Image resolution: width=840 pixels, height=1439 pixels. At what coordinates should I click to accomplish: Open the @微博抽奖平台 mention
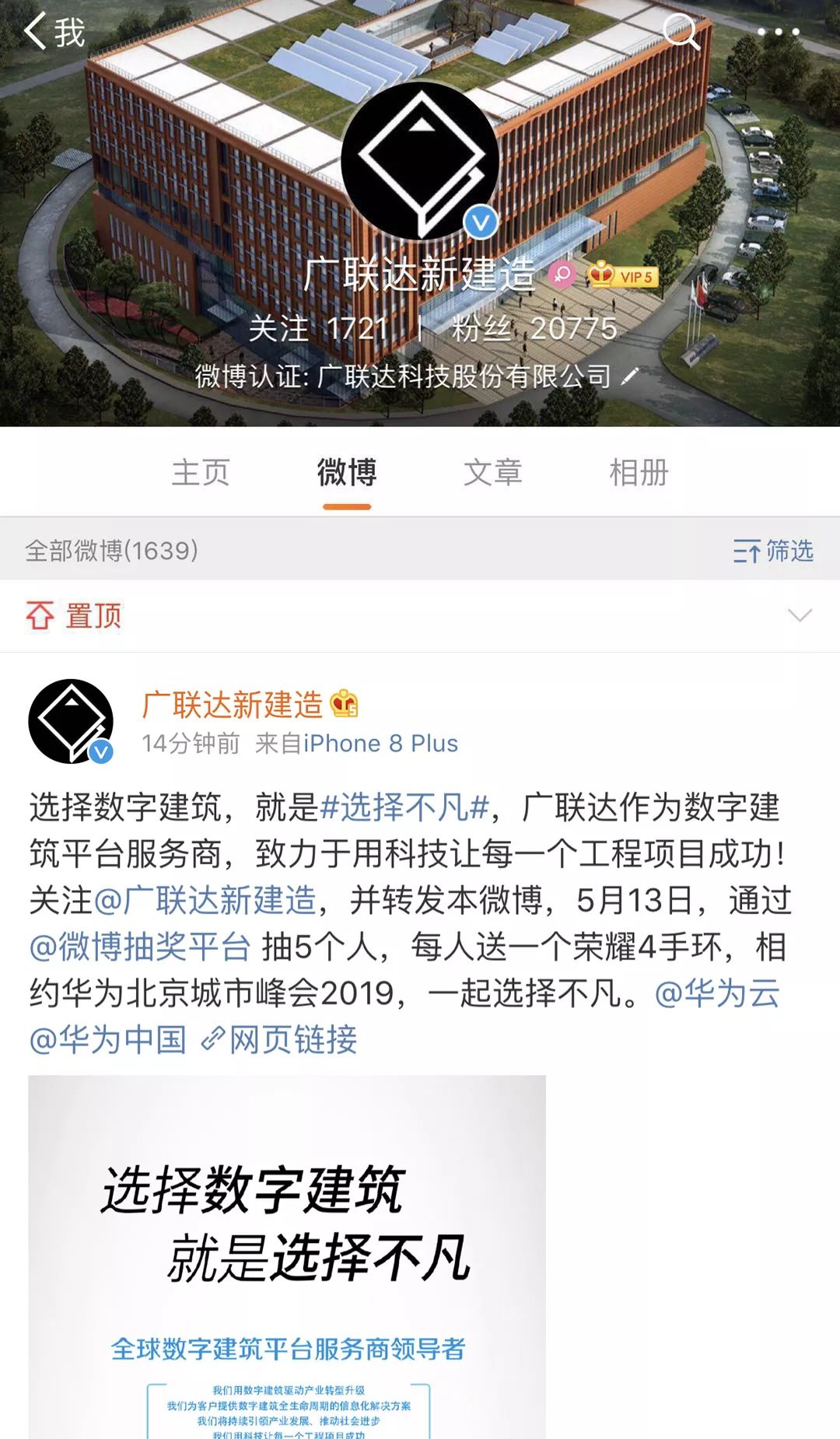pyautogui.click(x=140, y=947)
